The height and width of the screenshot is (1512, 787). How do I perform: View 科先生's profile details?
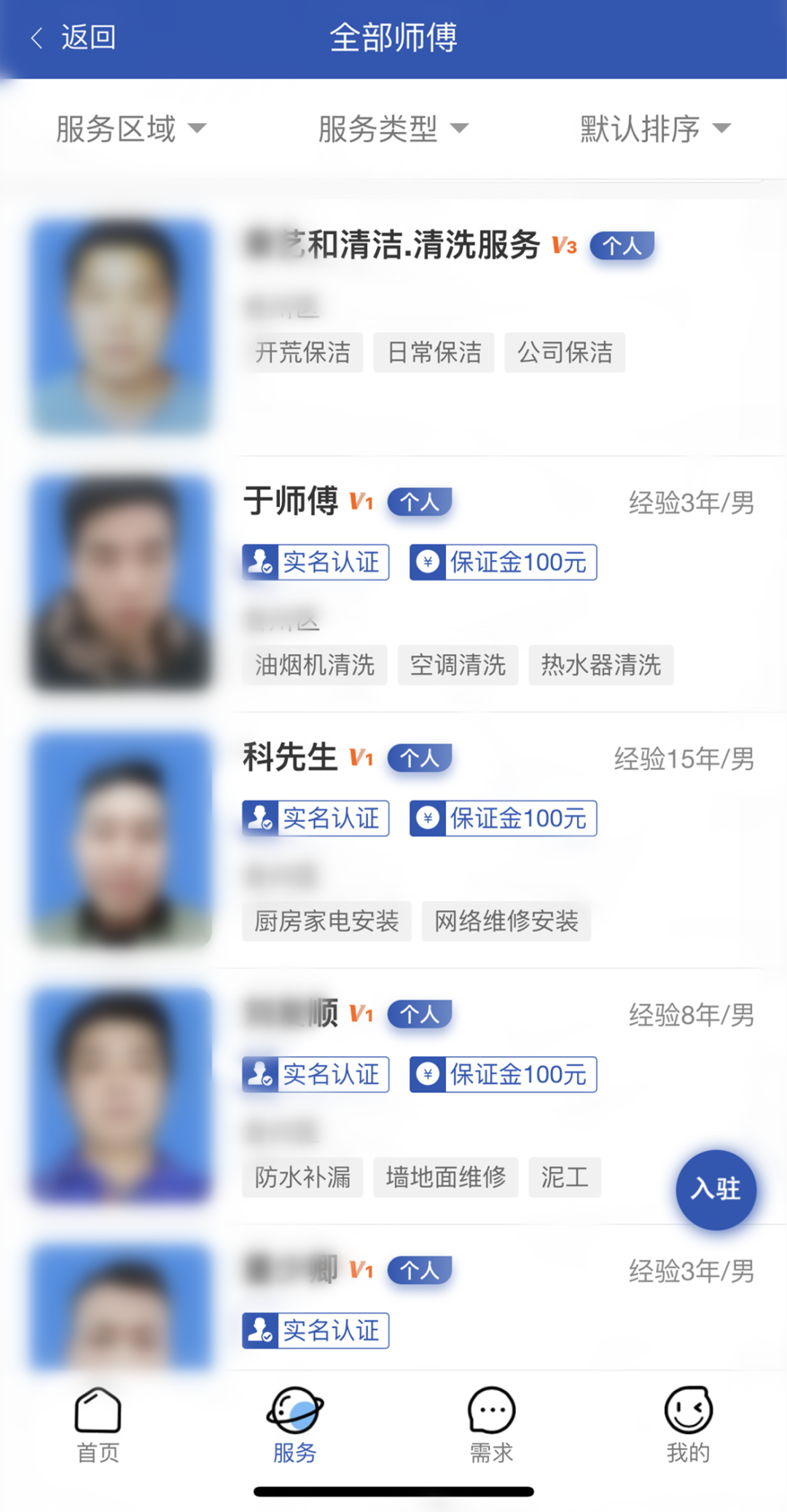(x=290, y=757)
